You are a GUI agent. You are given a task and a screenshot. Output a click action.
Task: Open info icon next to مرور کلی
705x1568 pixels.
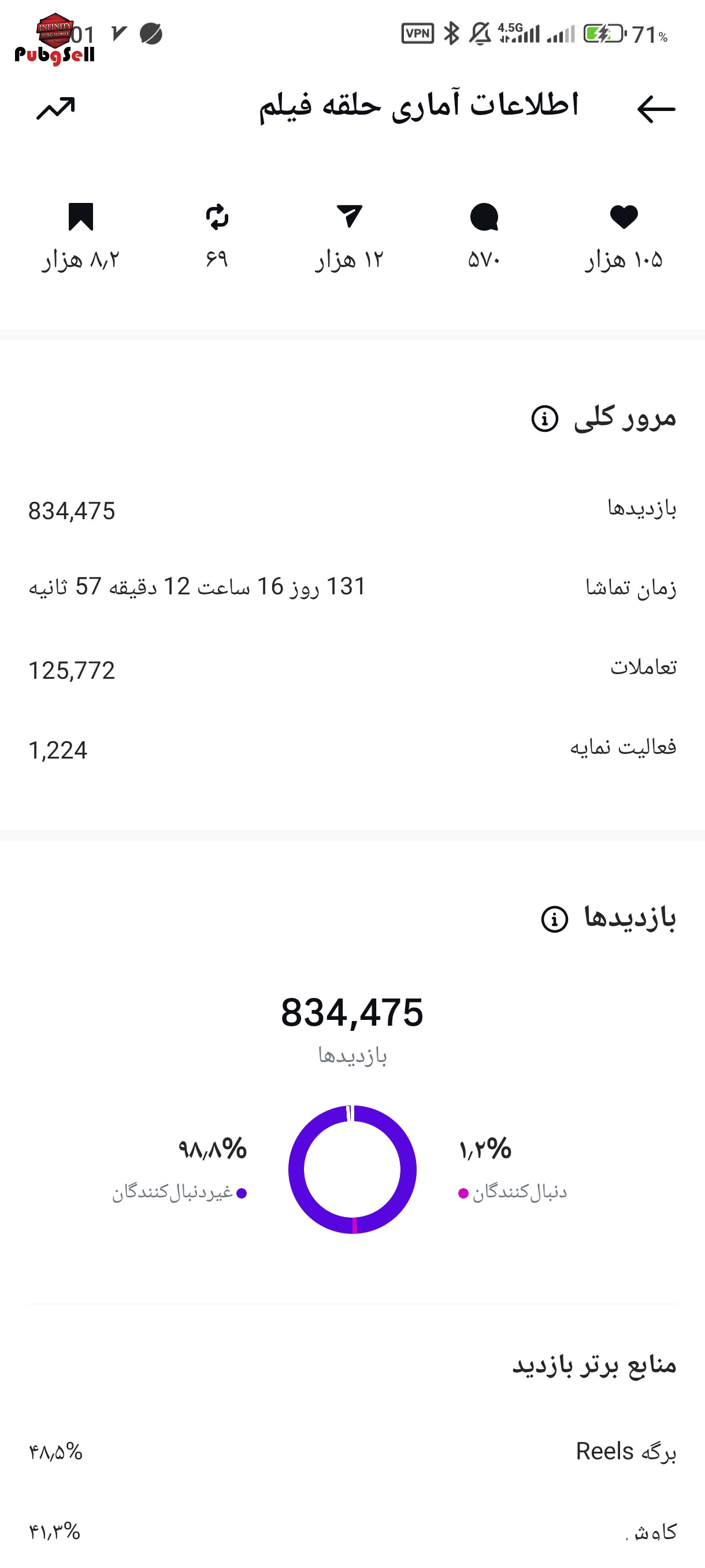[x=544, y=419]
